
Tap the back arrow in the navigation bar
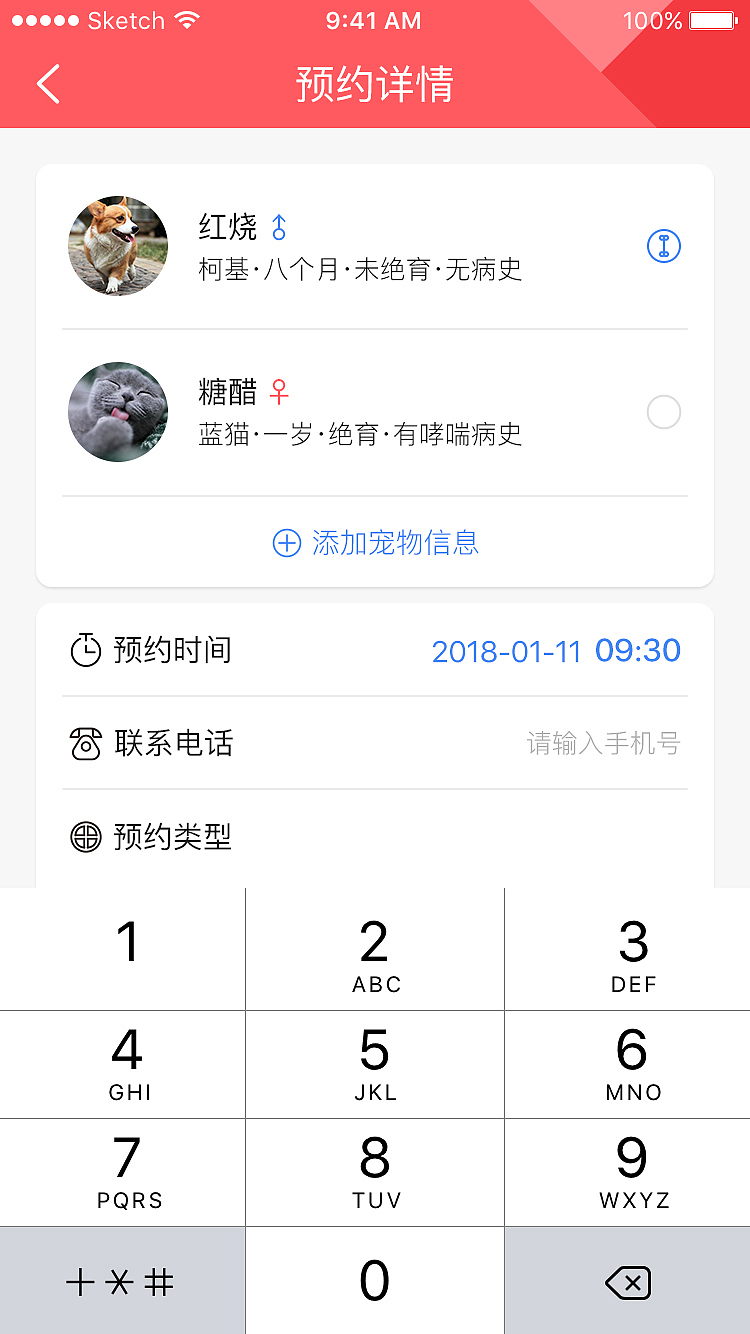pyautogui.click(x=48, y=84)
